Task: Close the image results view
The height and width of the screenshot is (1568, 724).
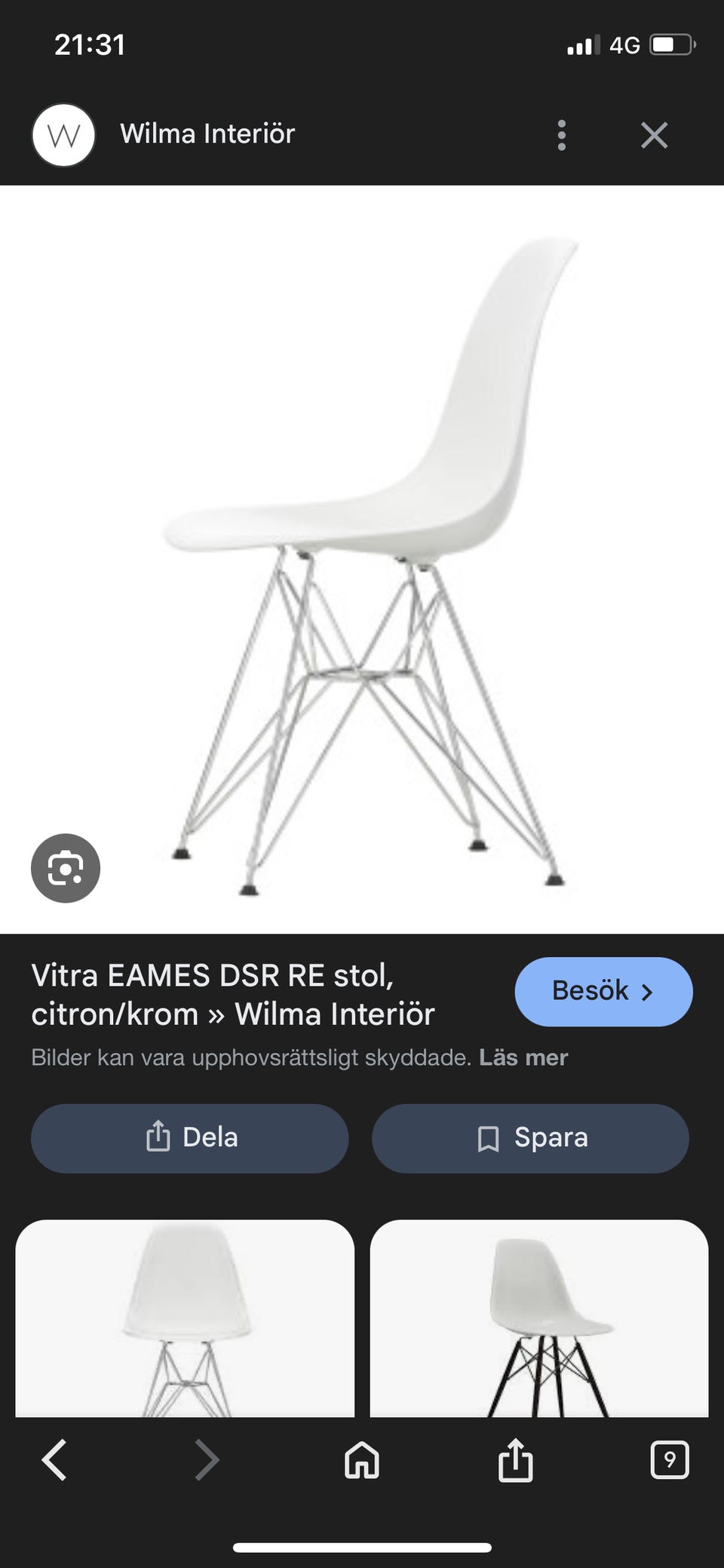Action: (x=655, y=134)
